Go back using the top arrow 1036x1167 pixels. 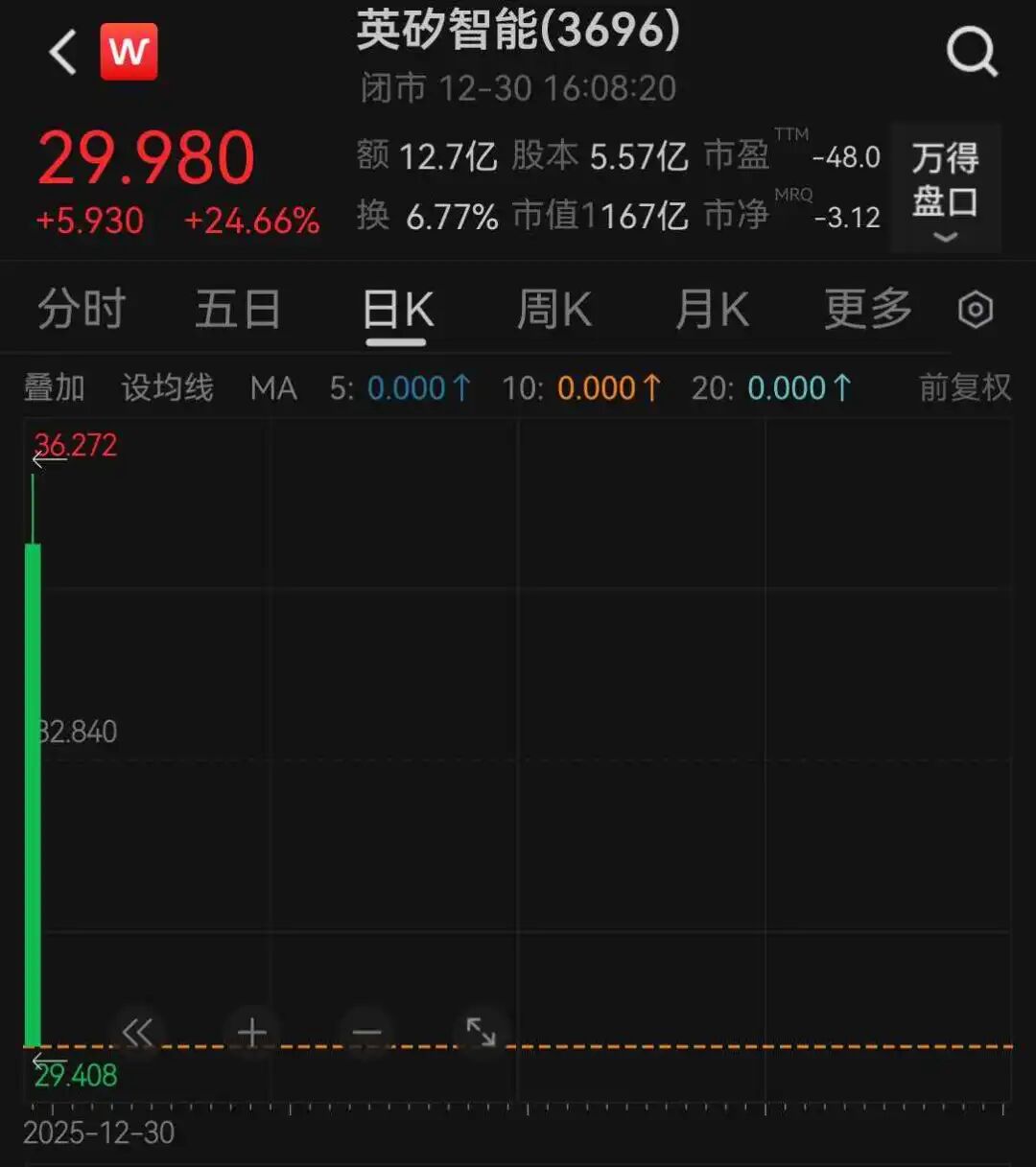(62, 52)
